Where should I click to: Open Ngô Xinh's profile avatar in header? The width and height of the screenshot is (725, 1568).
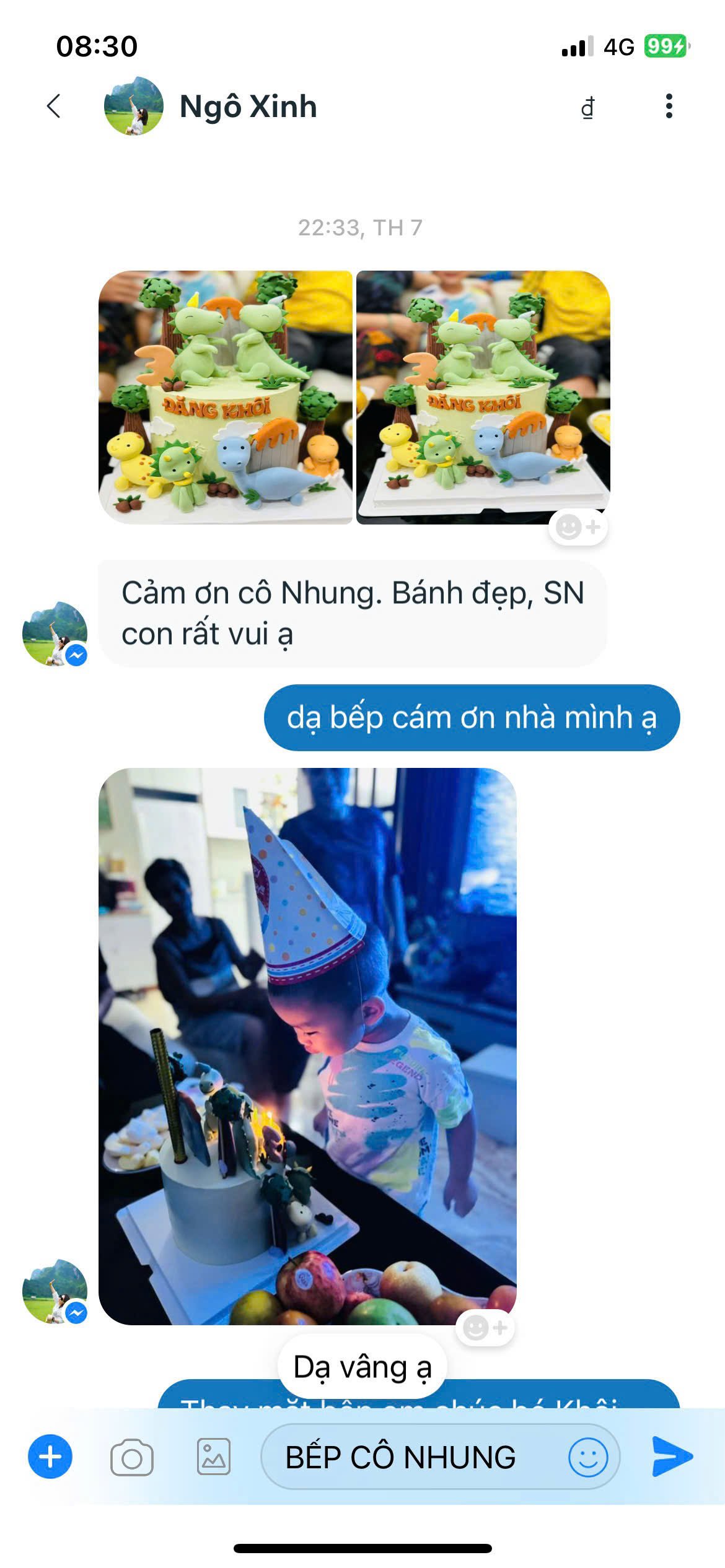134,106
